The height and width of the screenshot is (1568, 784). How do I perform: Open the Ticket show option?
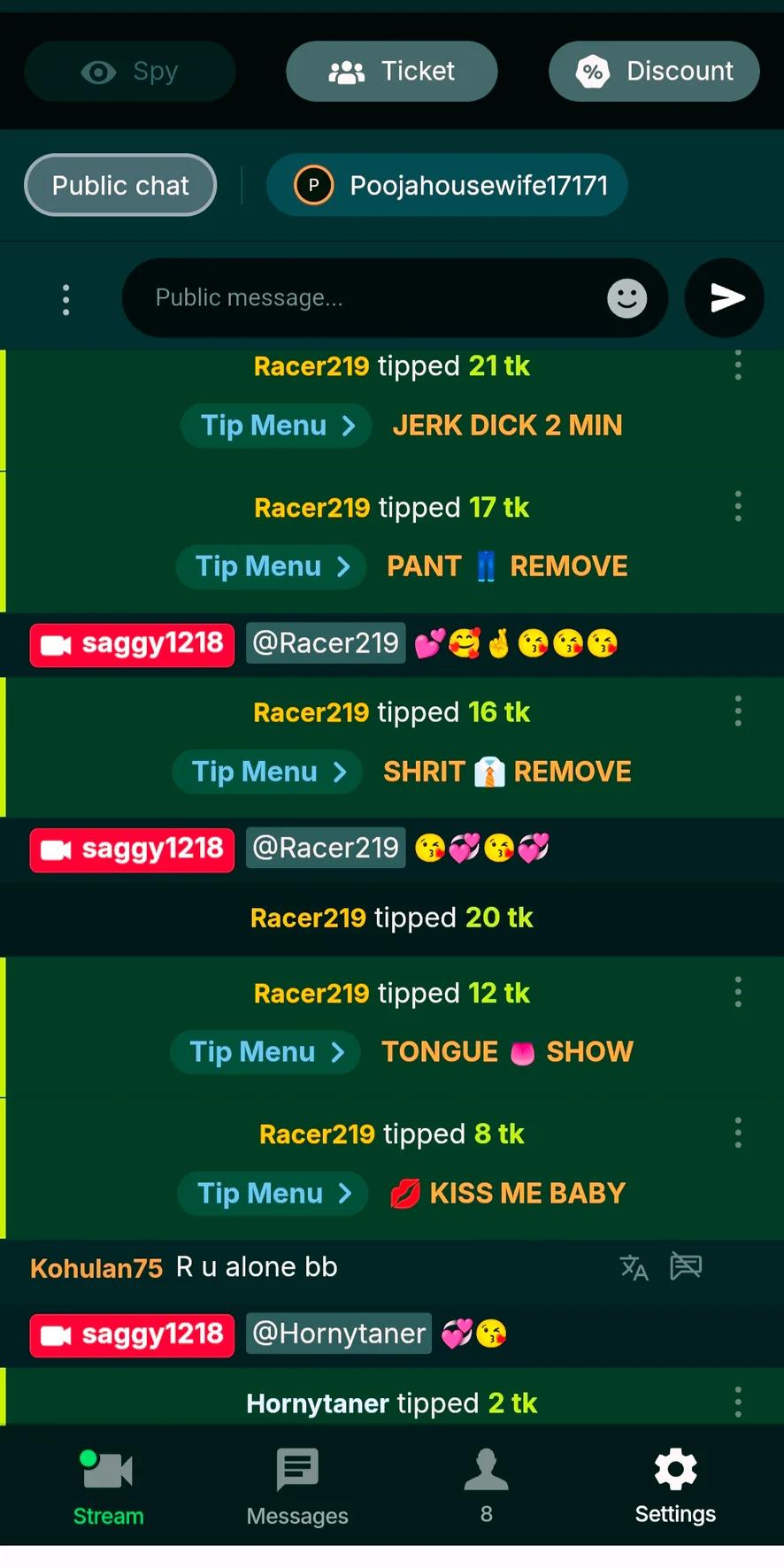391,72
